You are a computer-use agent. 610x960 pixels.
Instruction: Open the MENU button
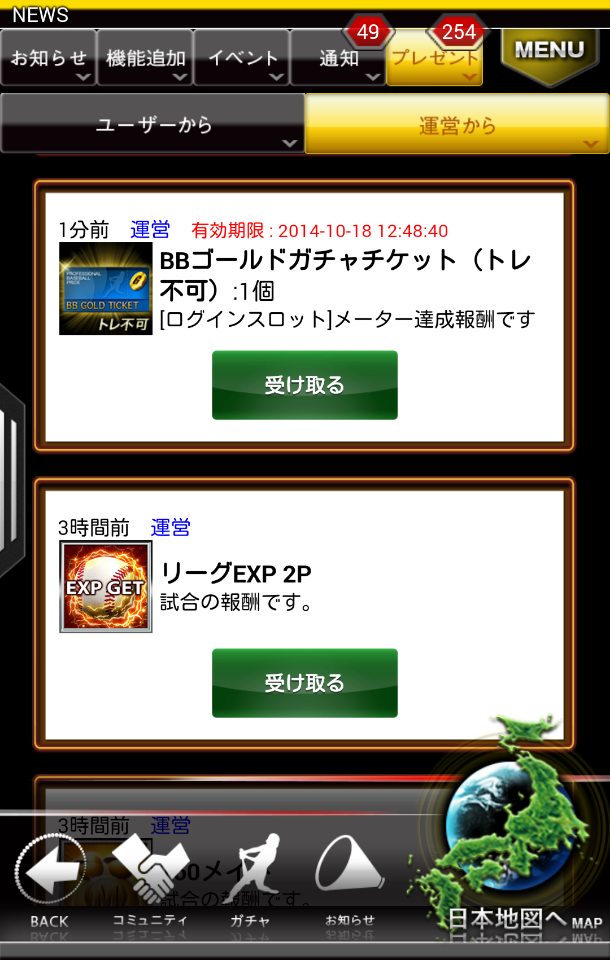(x=549, y=50)
